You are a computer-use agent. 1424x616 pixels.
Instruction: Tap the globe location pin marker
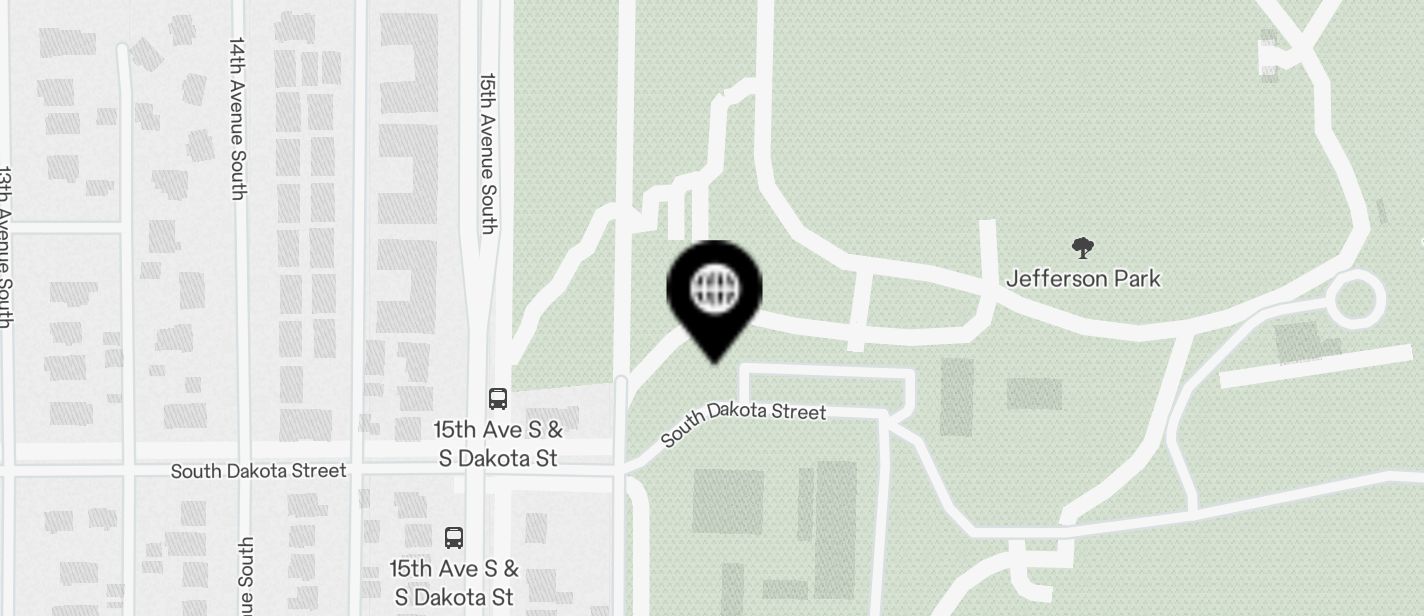714,291
